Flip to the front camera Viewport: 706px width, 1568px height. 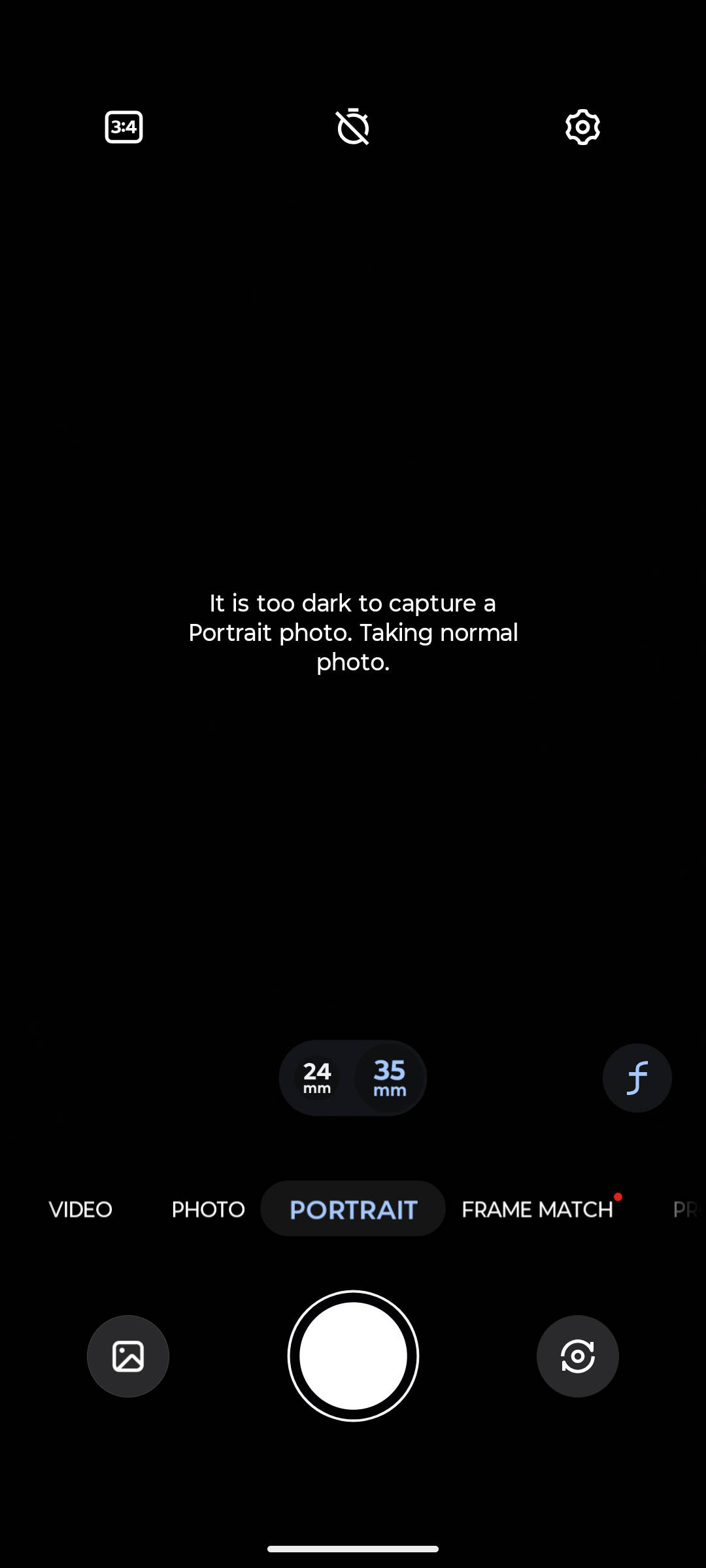point(578,1356)
